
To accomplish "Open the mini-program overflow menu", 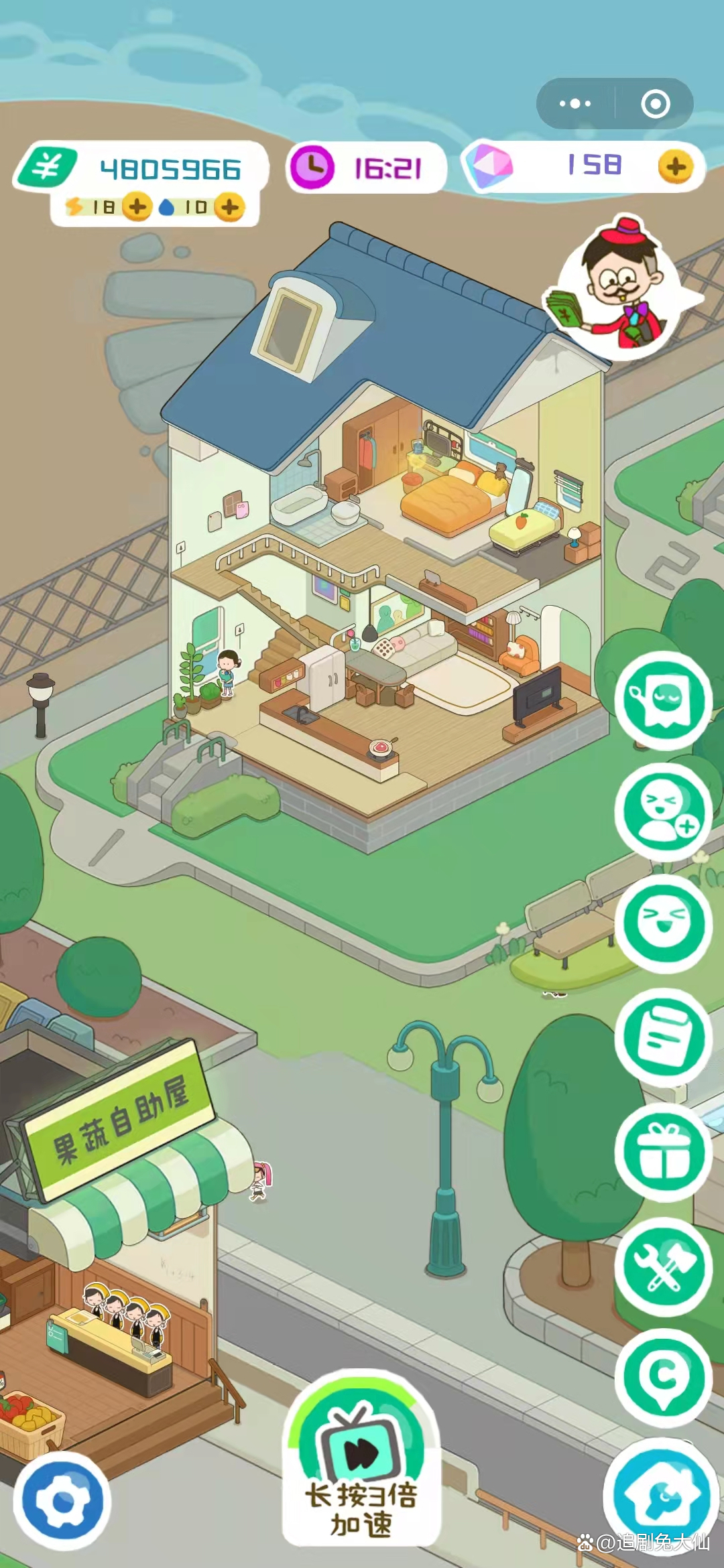I will pos(575,104).
